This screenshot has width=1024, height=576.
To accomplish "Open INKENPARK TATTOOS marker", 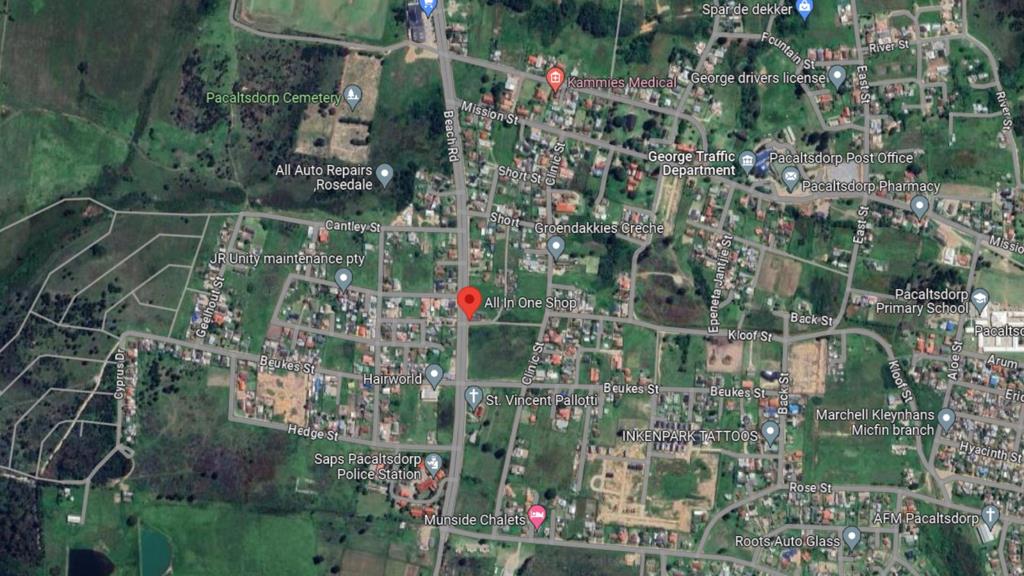I will tap(770, 431).
